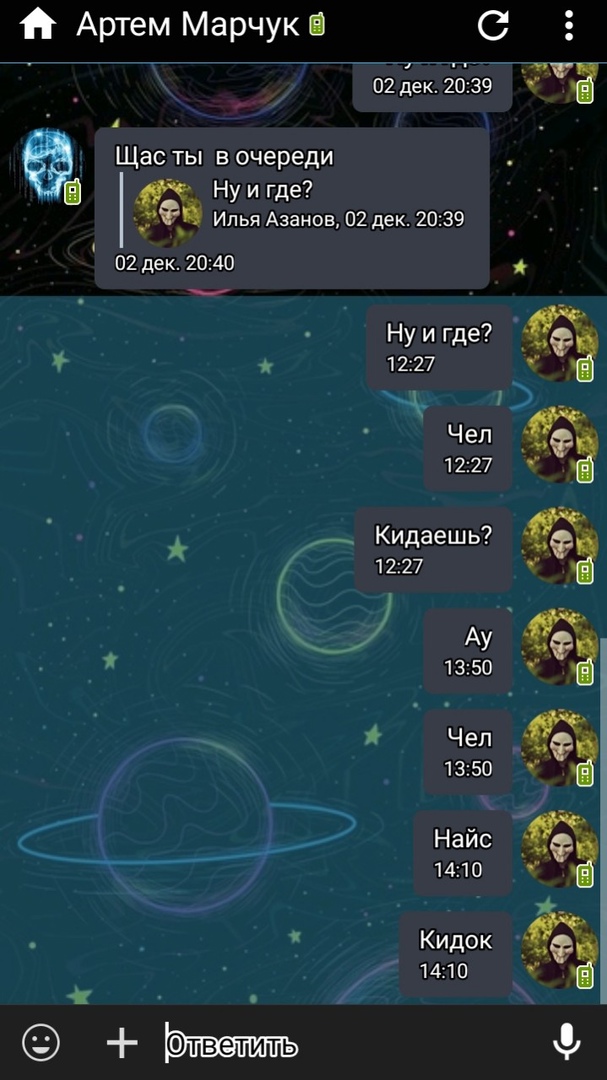The width and height of the screenshot is (607, 1080).
Task: Add an attachment with plus icon
Action: pos(122,1043)
